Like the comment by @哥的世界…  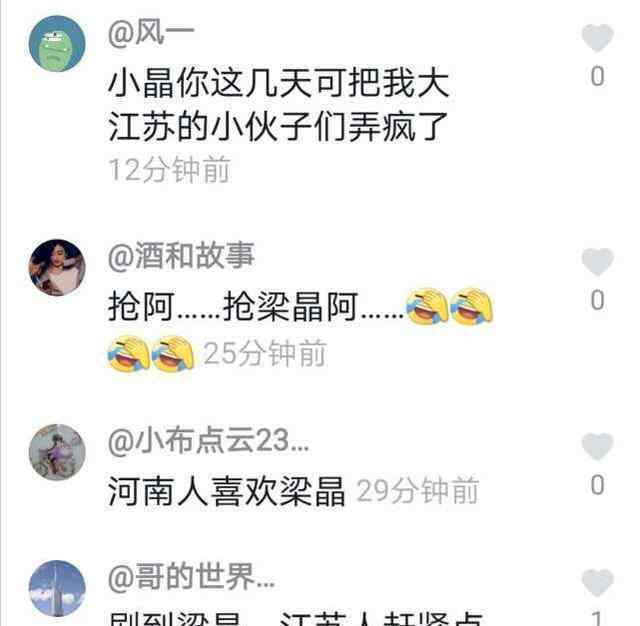click(x=597, y=582)
